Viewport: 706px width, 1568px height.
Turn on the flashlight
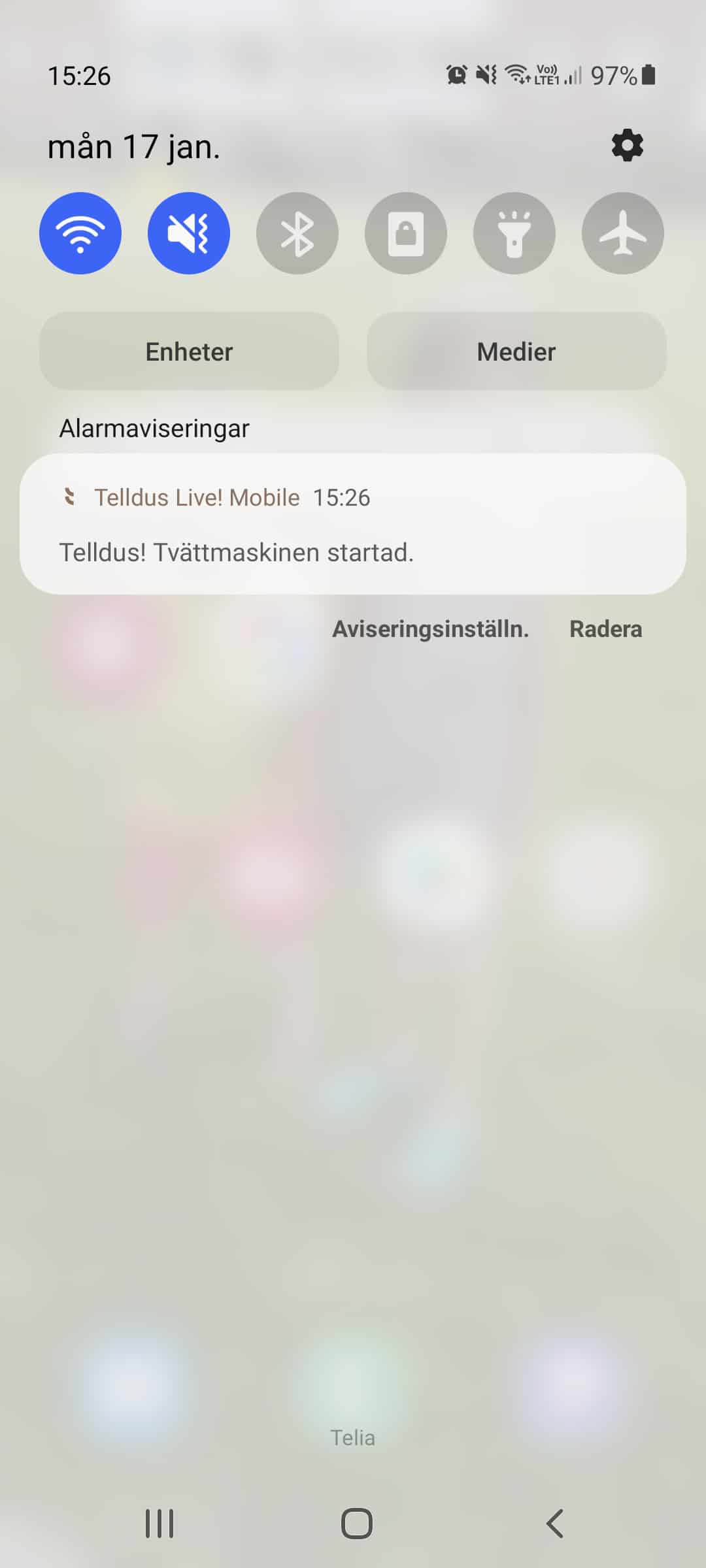(x=514, y=233)
